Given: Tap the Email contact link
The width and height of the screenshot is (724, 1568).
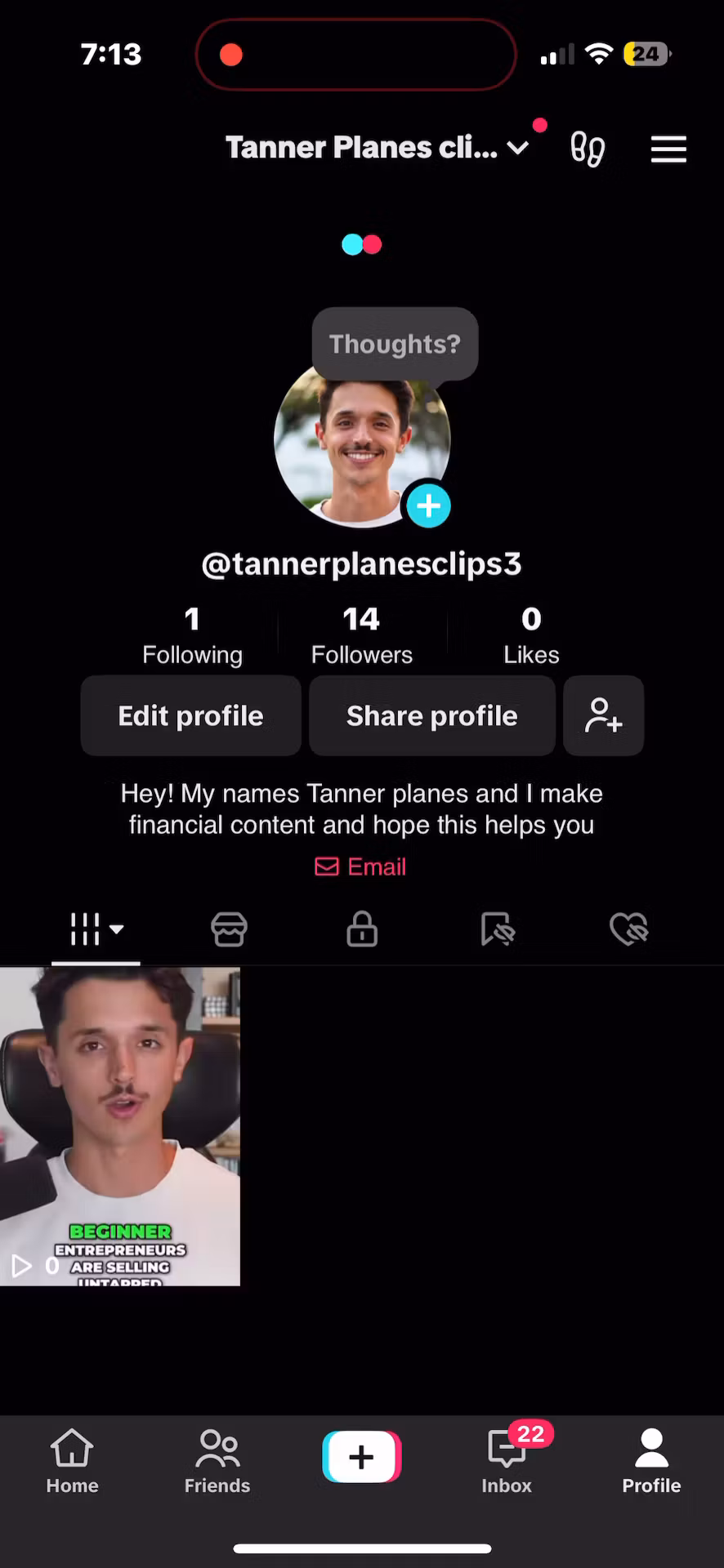Looking at the screenshot, I should coord(361,866).
